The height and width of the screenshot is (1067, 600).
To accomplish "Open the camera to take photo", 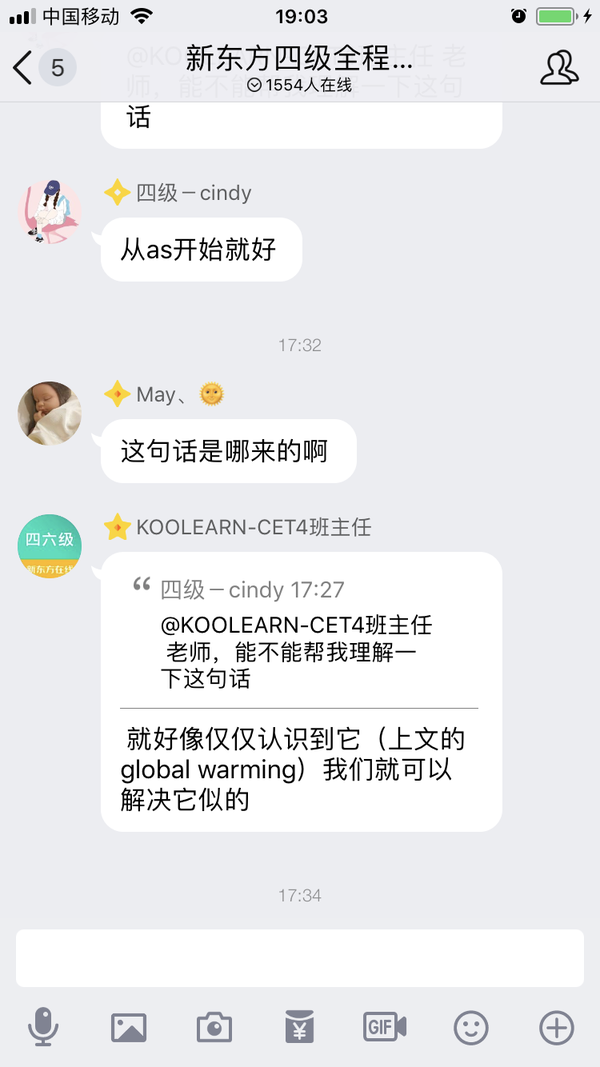I will (x=214, y=1027).
